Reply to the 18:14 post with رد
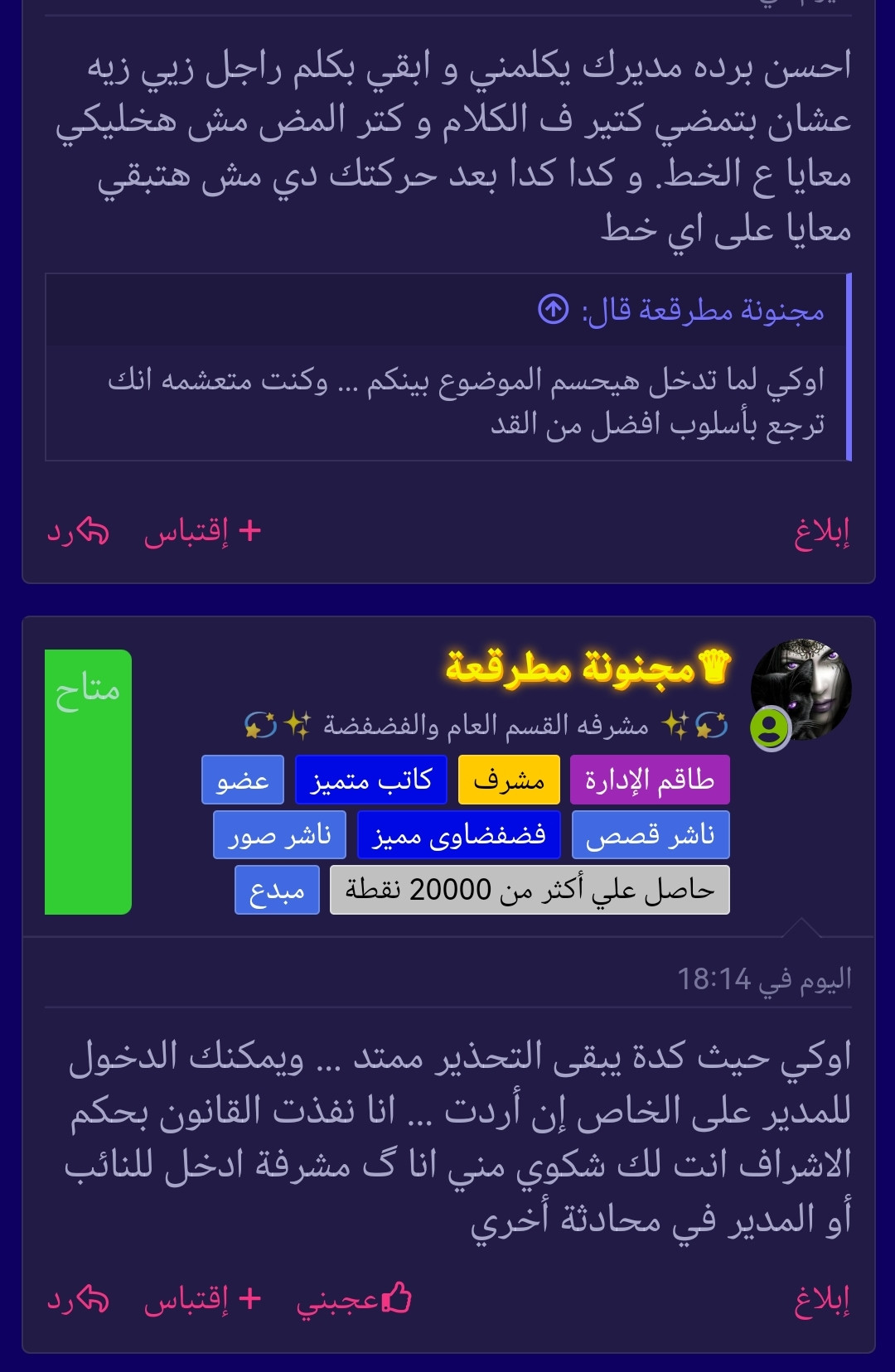 point(78,1299)
